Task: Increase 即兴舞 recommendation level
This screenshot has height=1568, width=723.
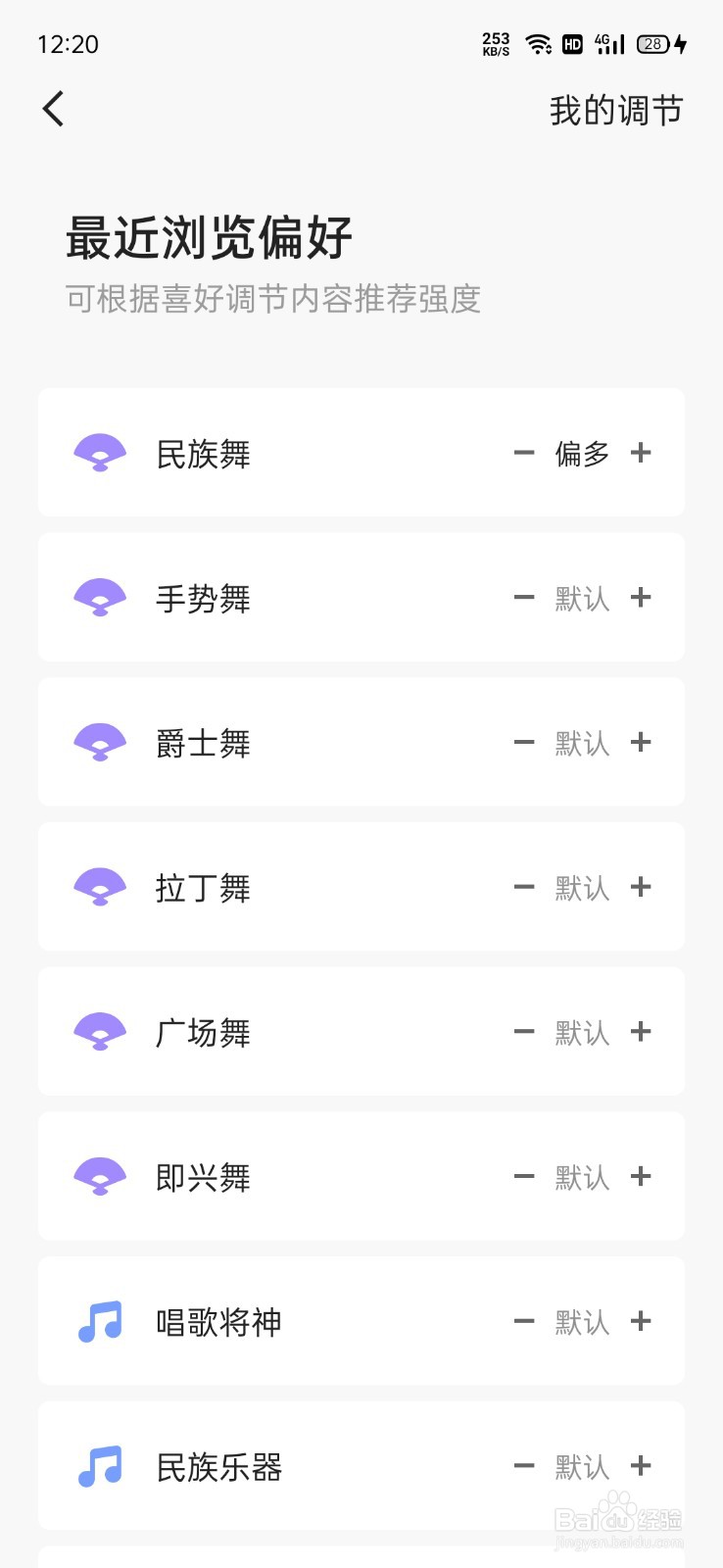Action: click(x=641, y=1176)
